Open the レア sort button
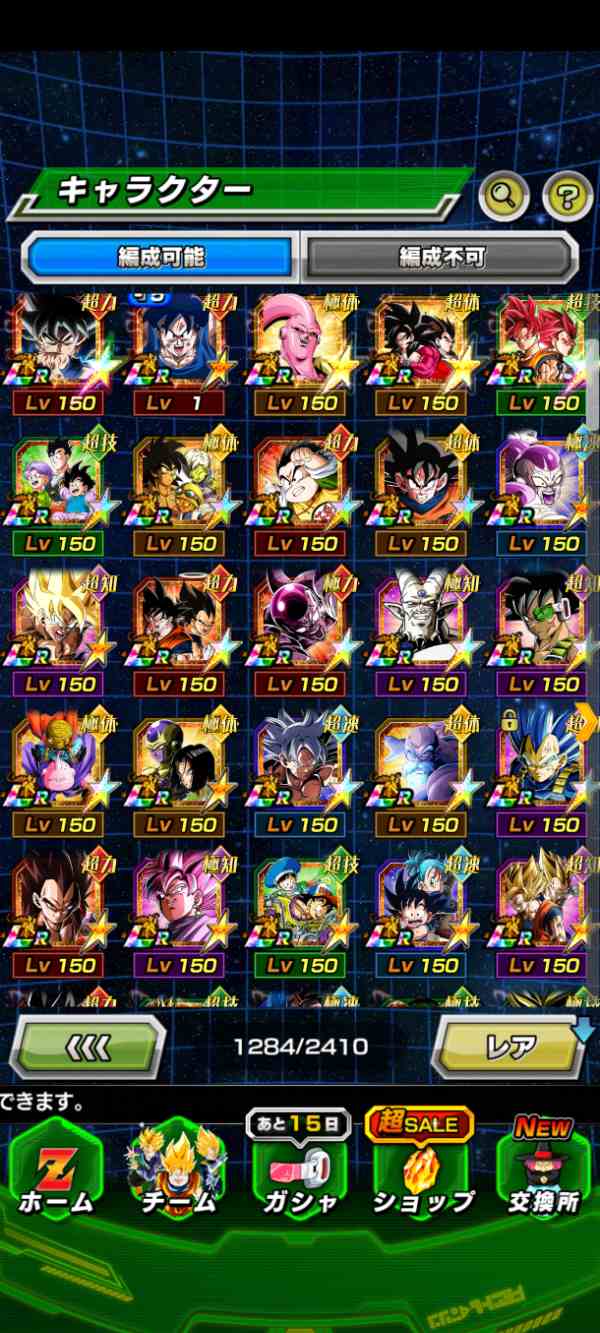Image resolution: width=600 pixels, height=1333 pixels. pos(510,1047)
